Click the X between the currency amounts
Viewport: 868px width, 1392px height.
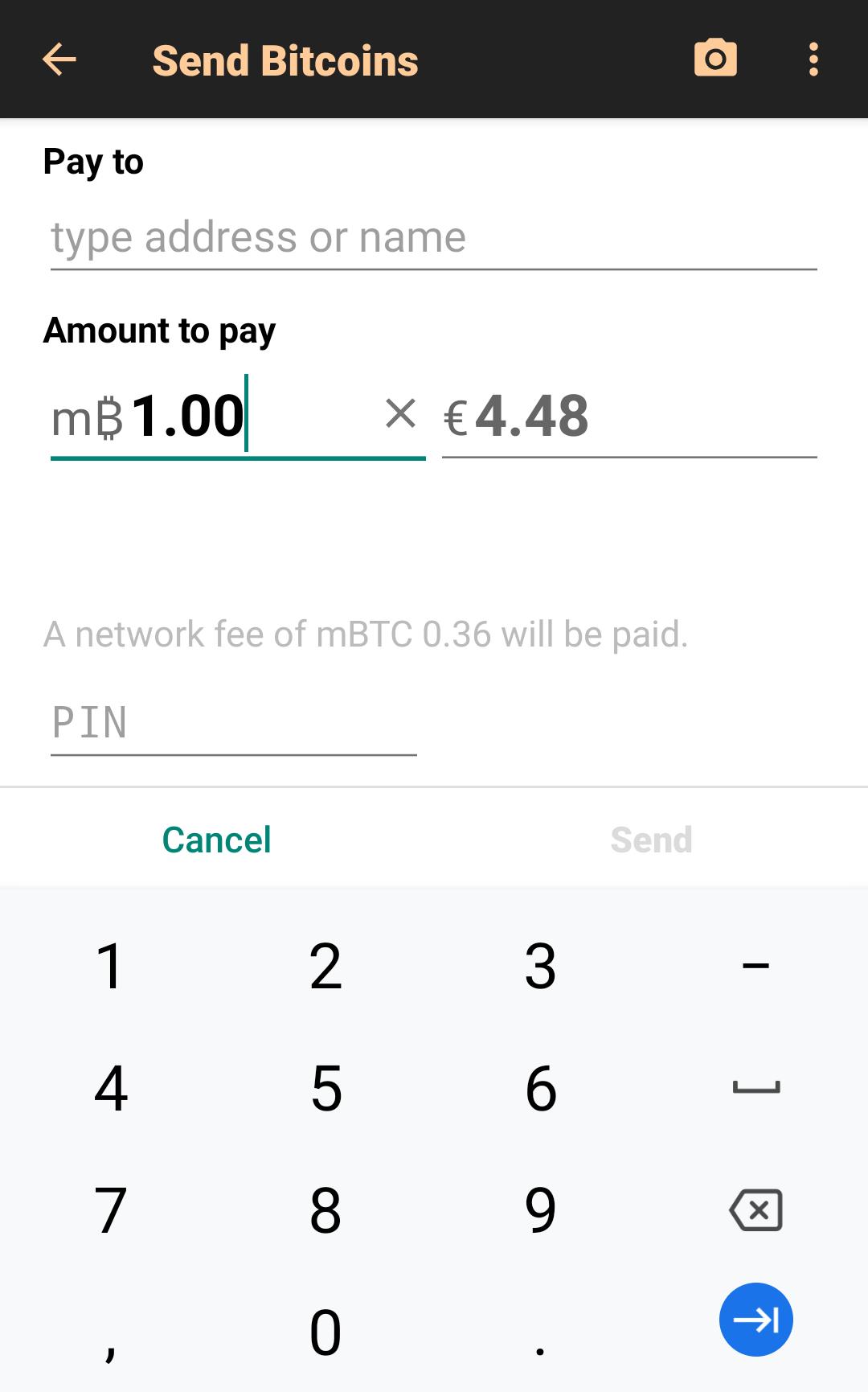coord(399,414)
